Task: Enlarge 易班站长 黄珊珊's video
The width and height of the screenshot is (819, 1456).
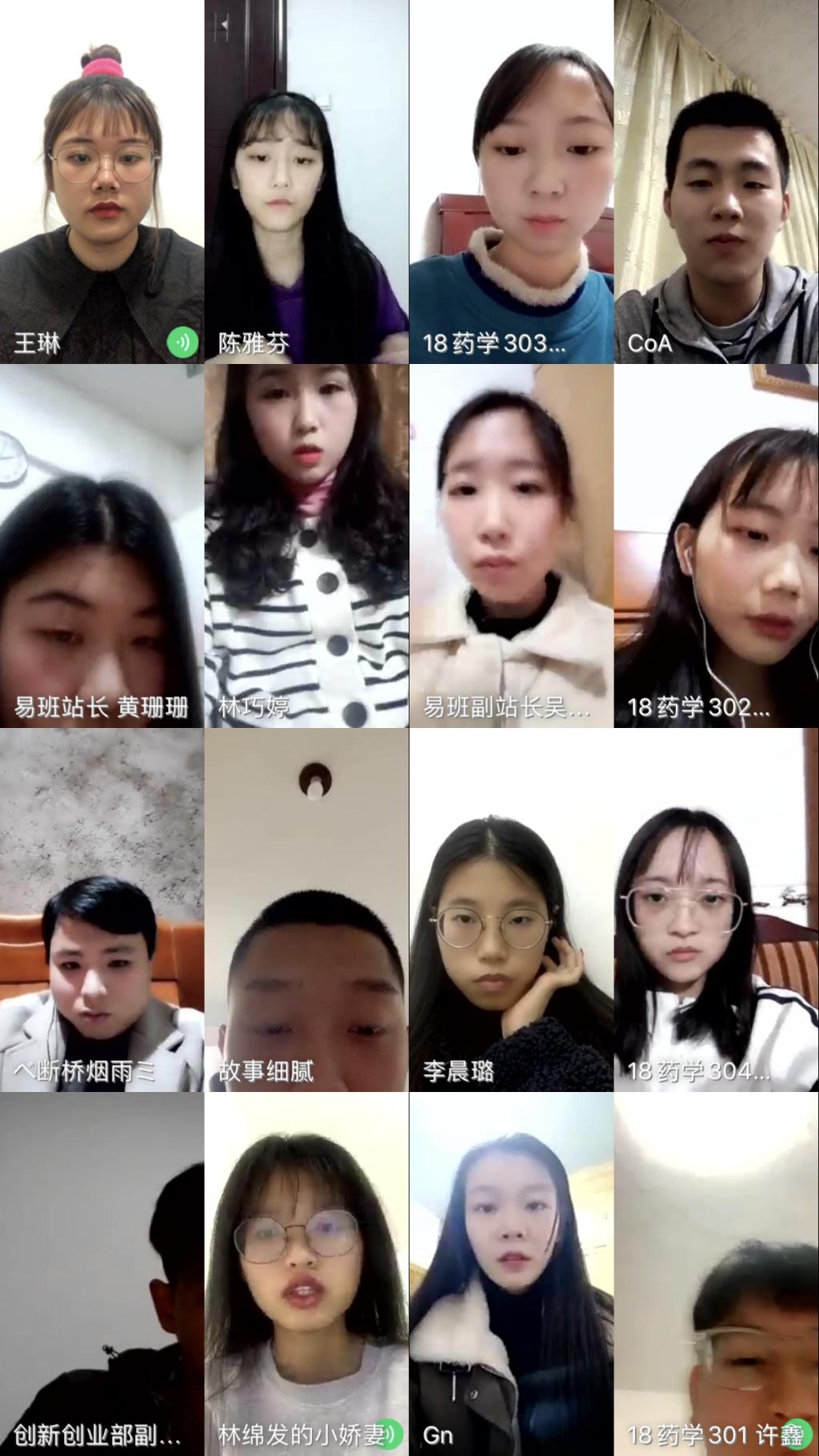Action: (x=102, y=546)
